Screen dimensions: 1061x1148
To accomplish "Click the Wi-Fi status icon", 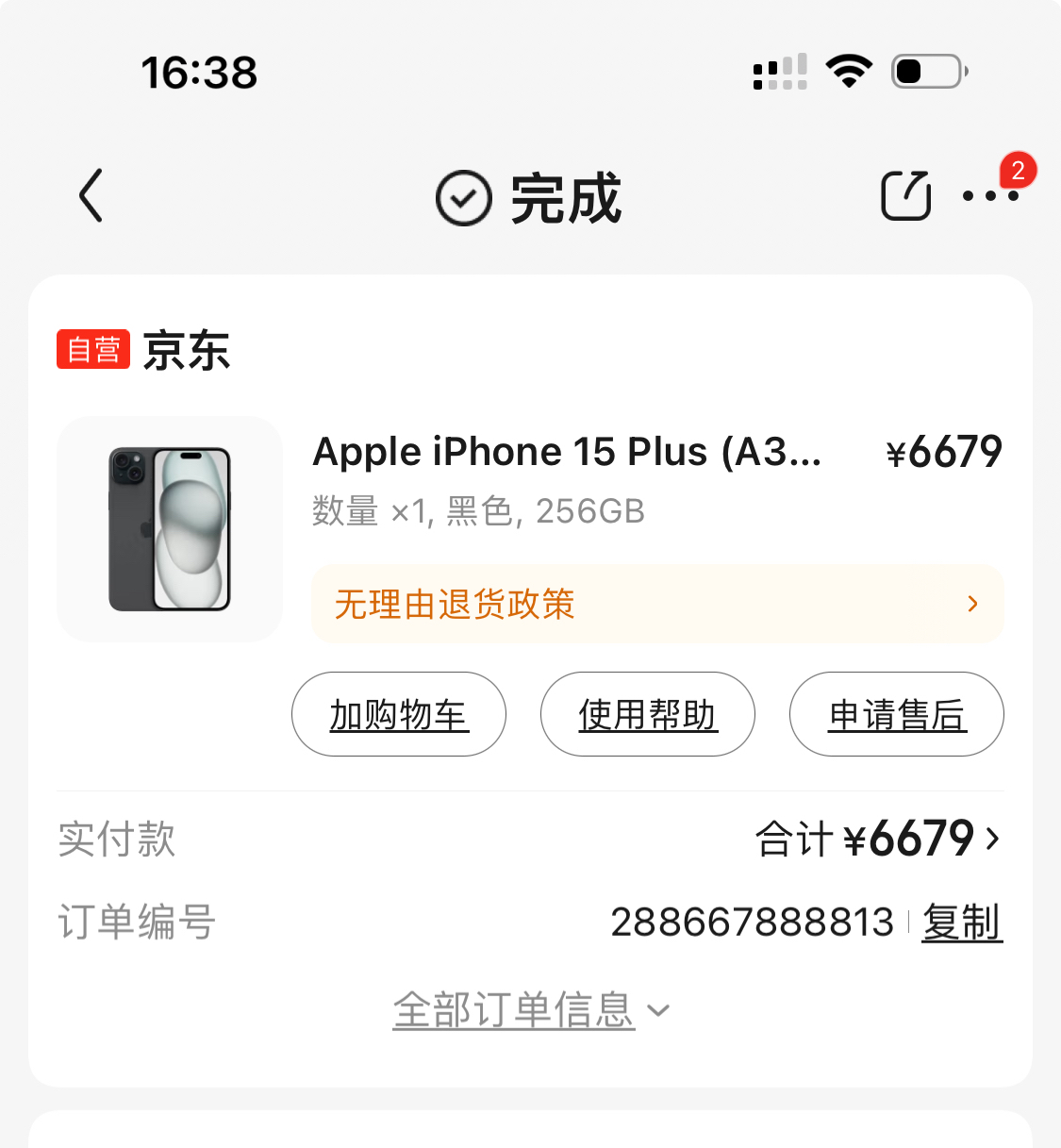I will click(848, 71).
